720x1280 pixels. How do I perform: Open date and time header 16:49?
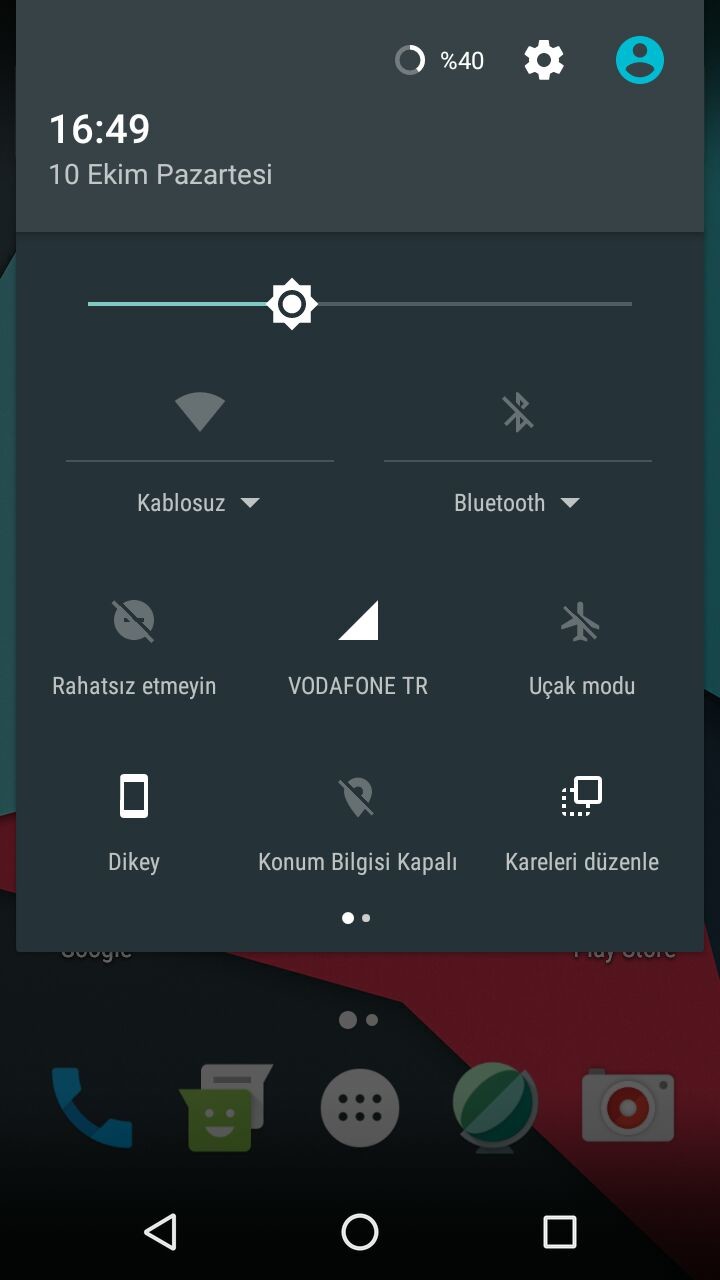click(100, 130)
